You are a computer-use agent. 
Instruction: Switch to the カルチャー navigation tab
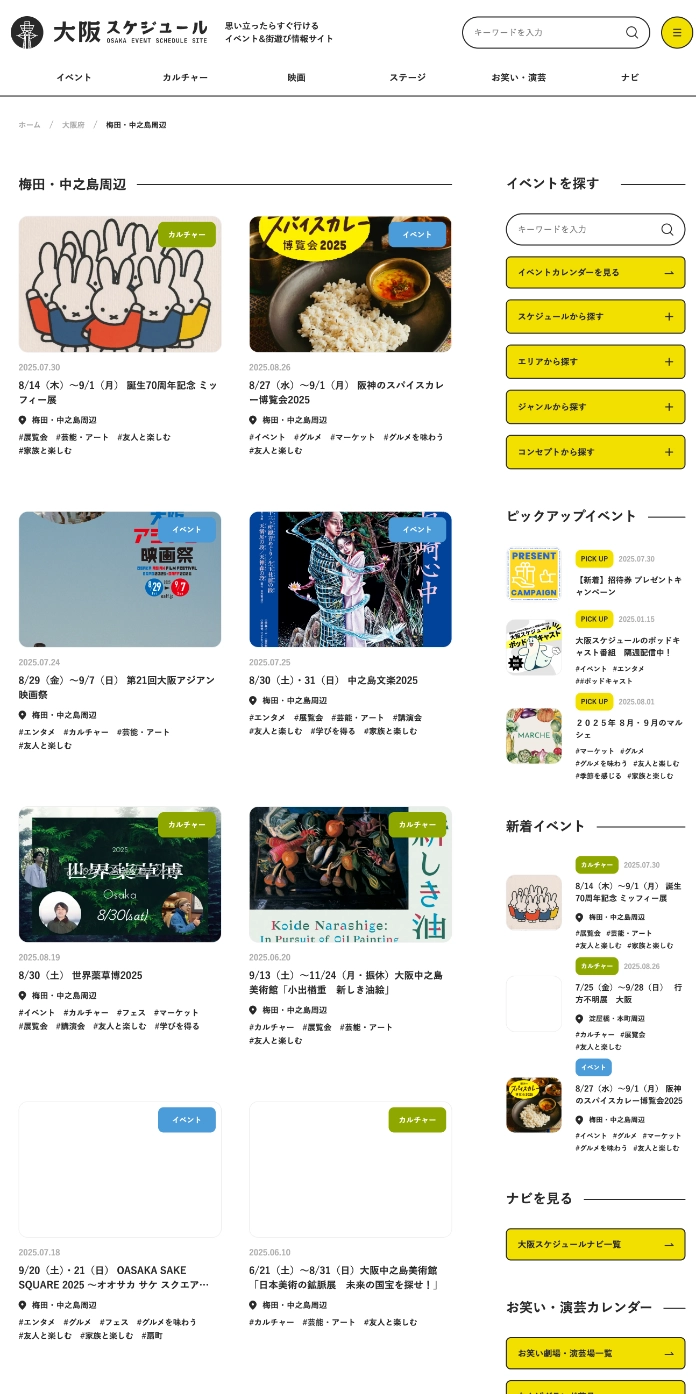coord(185,77)
